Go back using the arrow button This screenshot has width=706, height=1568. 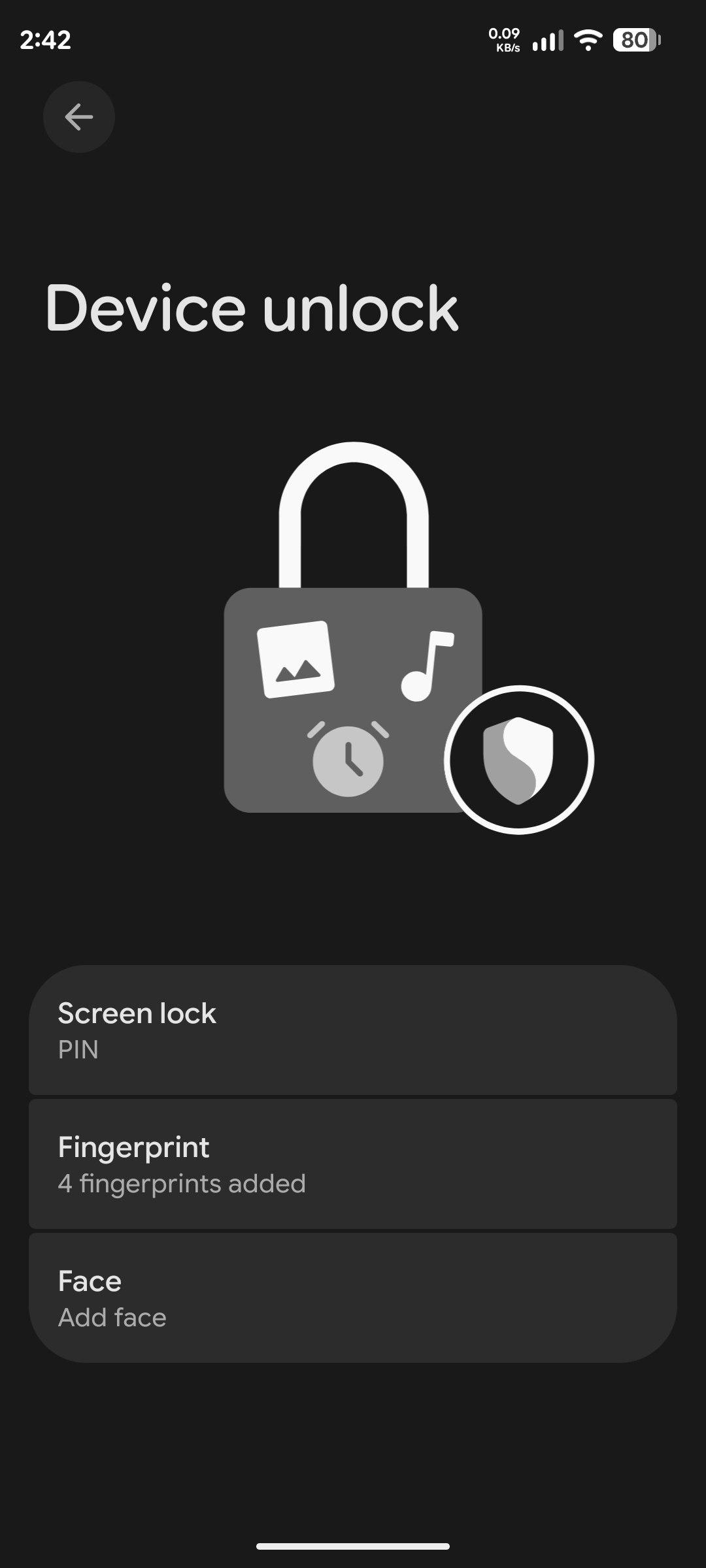79,117
